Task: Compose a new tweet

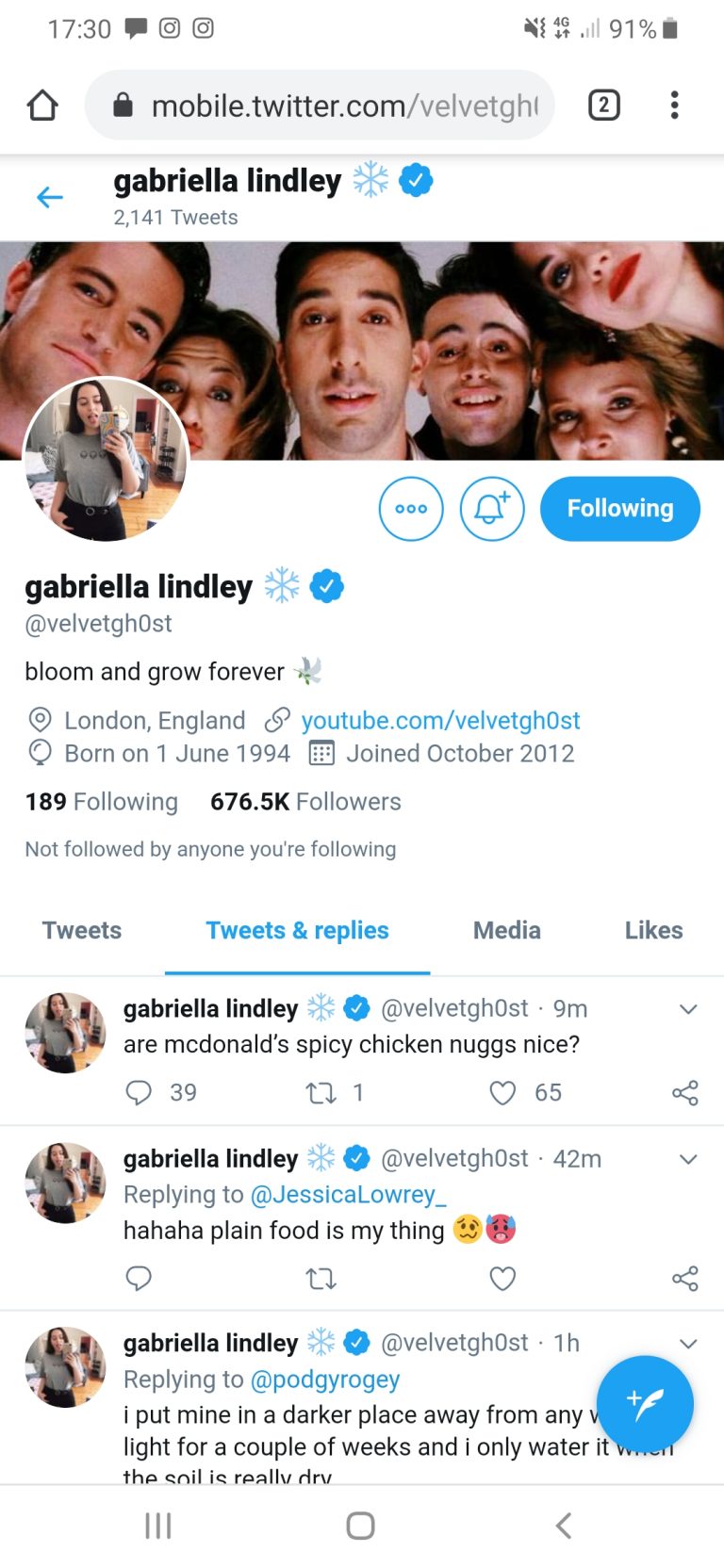Action: (646, 1404)
